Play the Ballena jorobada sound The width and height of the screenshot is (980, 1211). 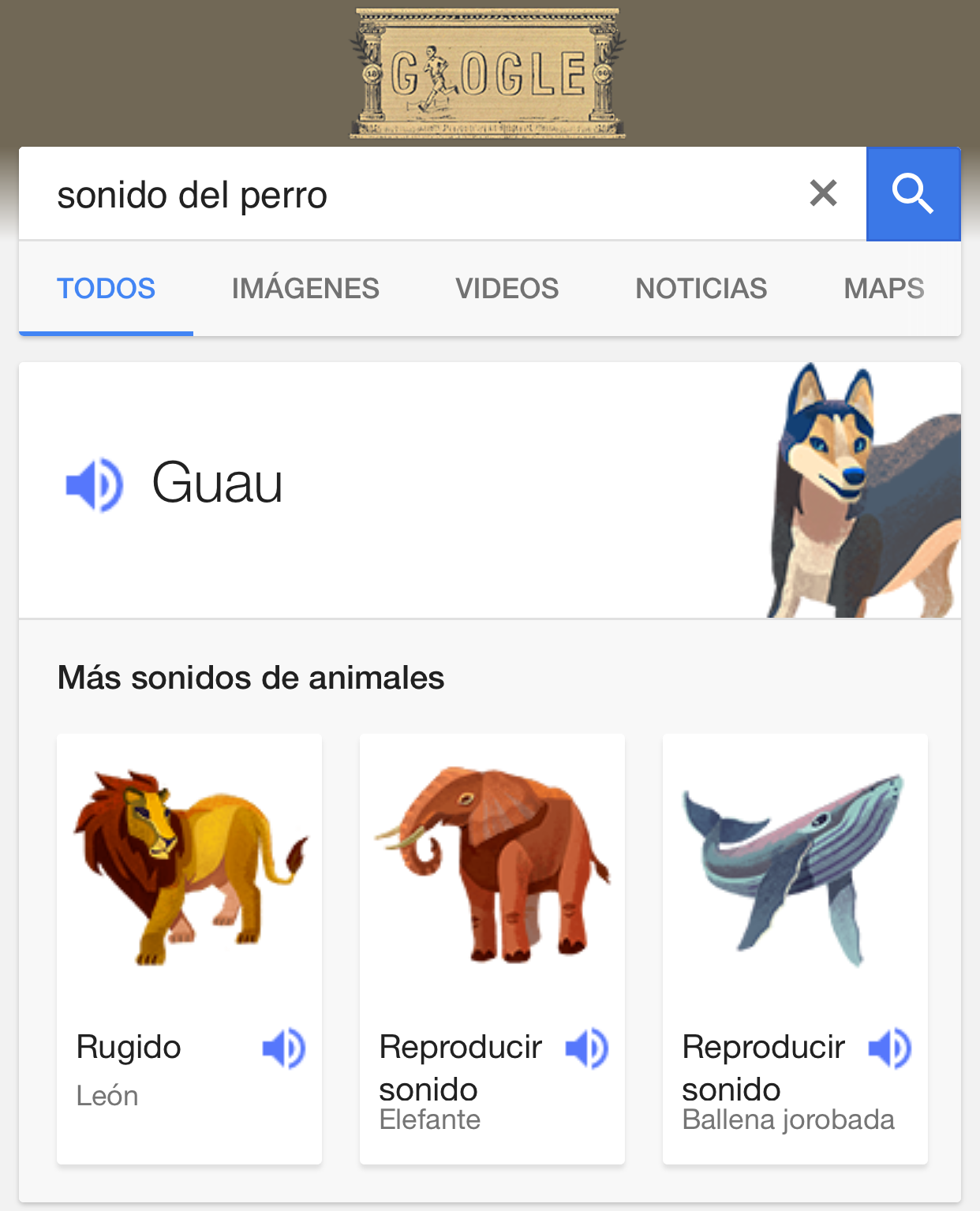890,1048
